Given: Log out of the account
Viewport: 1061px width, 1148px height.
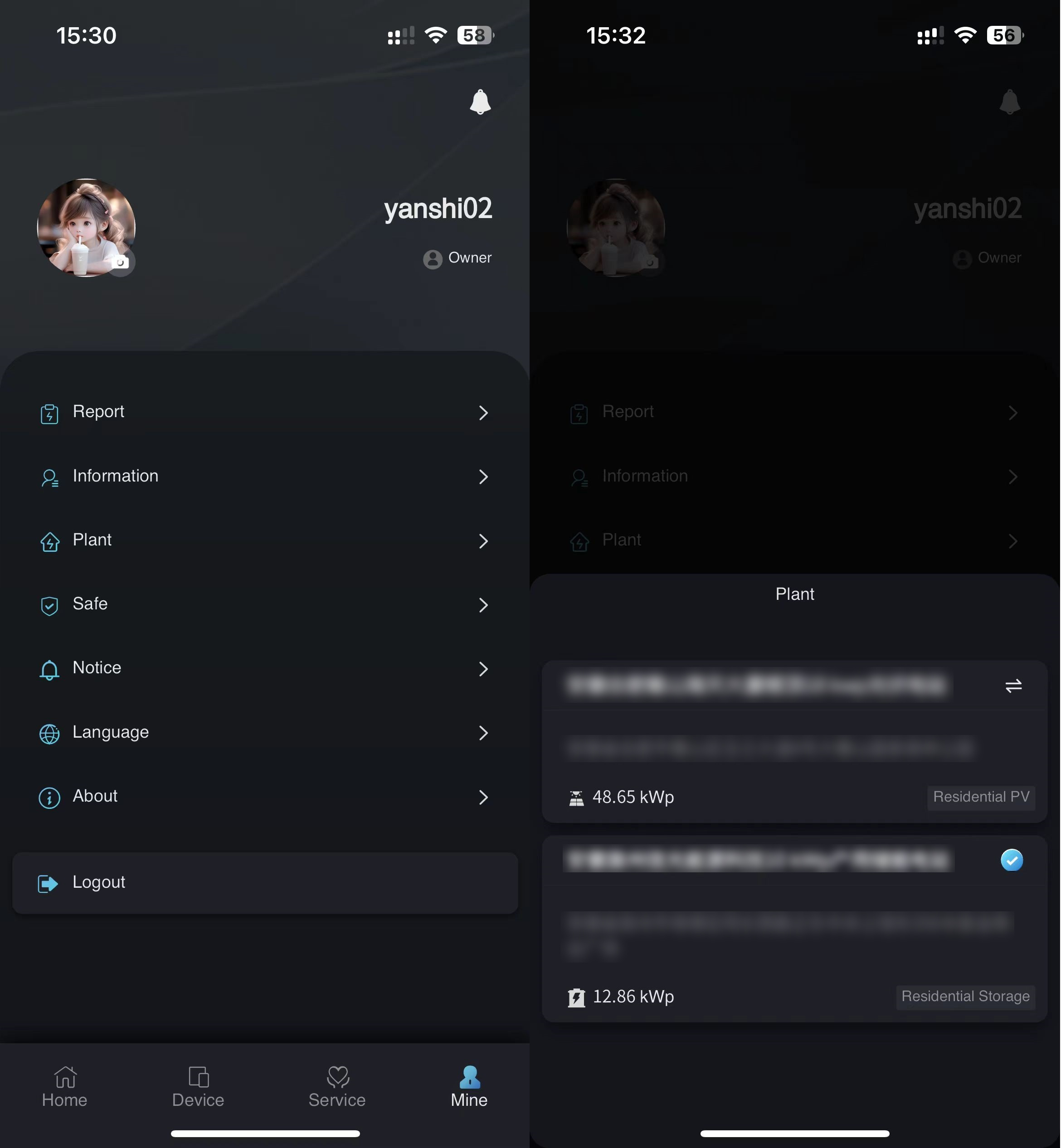Looking at the screenshot, I should coord(265,883).
